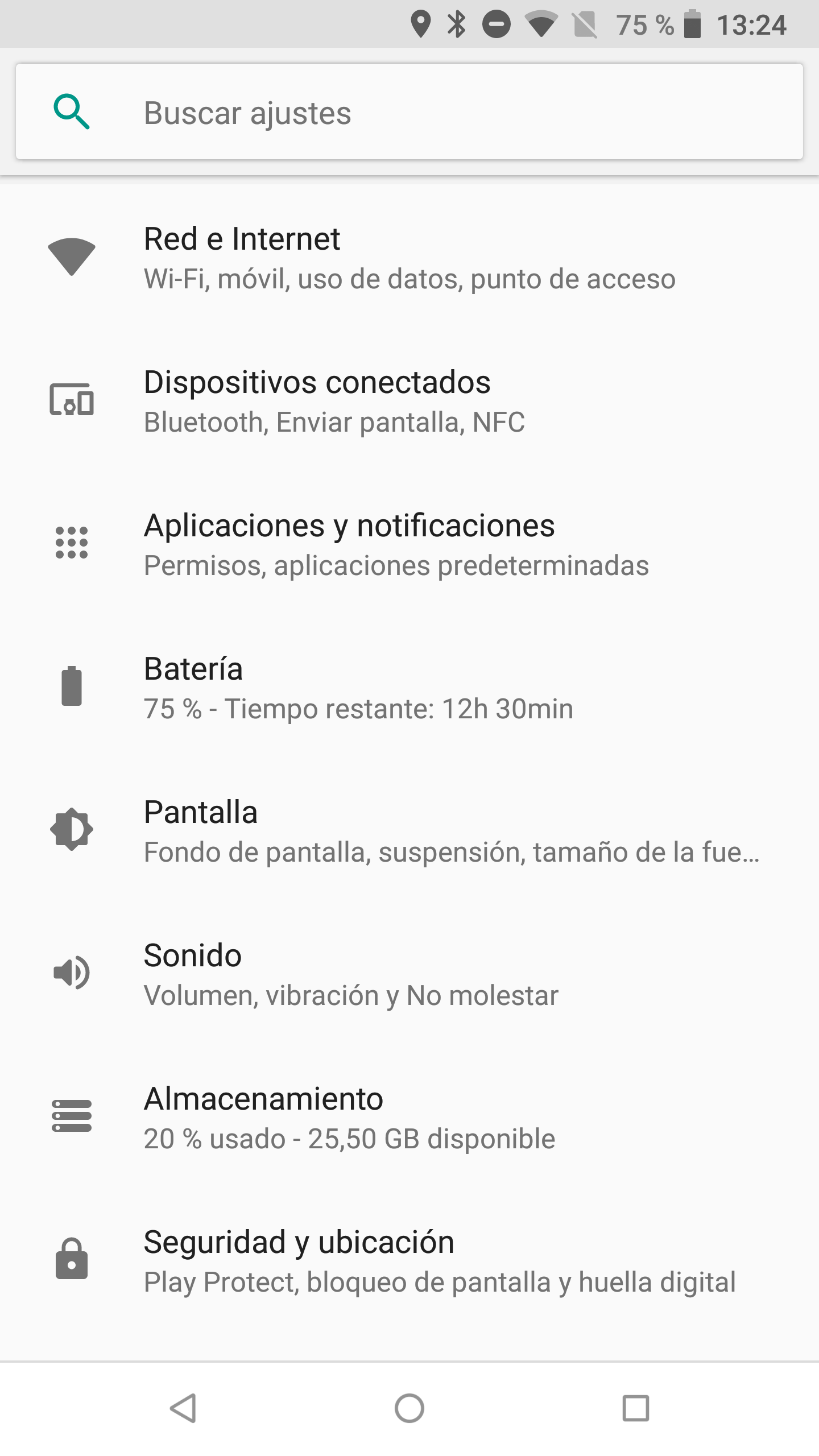
Task: Tap the Buscar ajustes search field
Action: (x=409, y=112)
